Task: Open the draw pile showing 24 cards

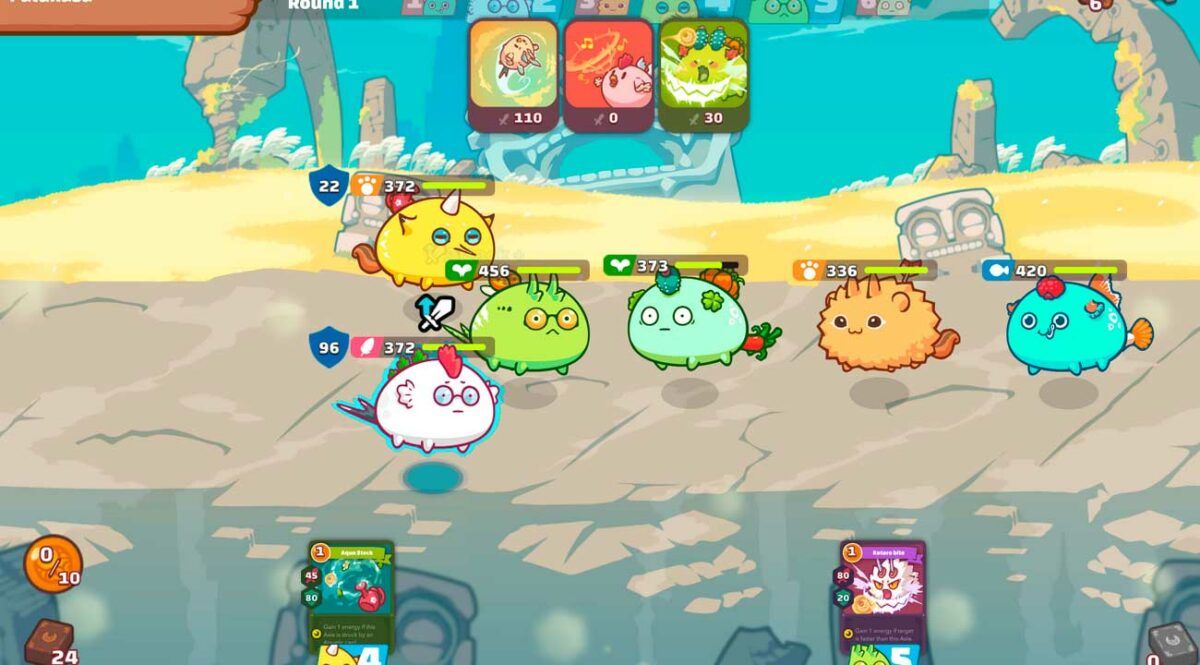Action: point(48,640)
